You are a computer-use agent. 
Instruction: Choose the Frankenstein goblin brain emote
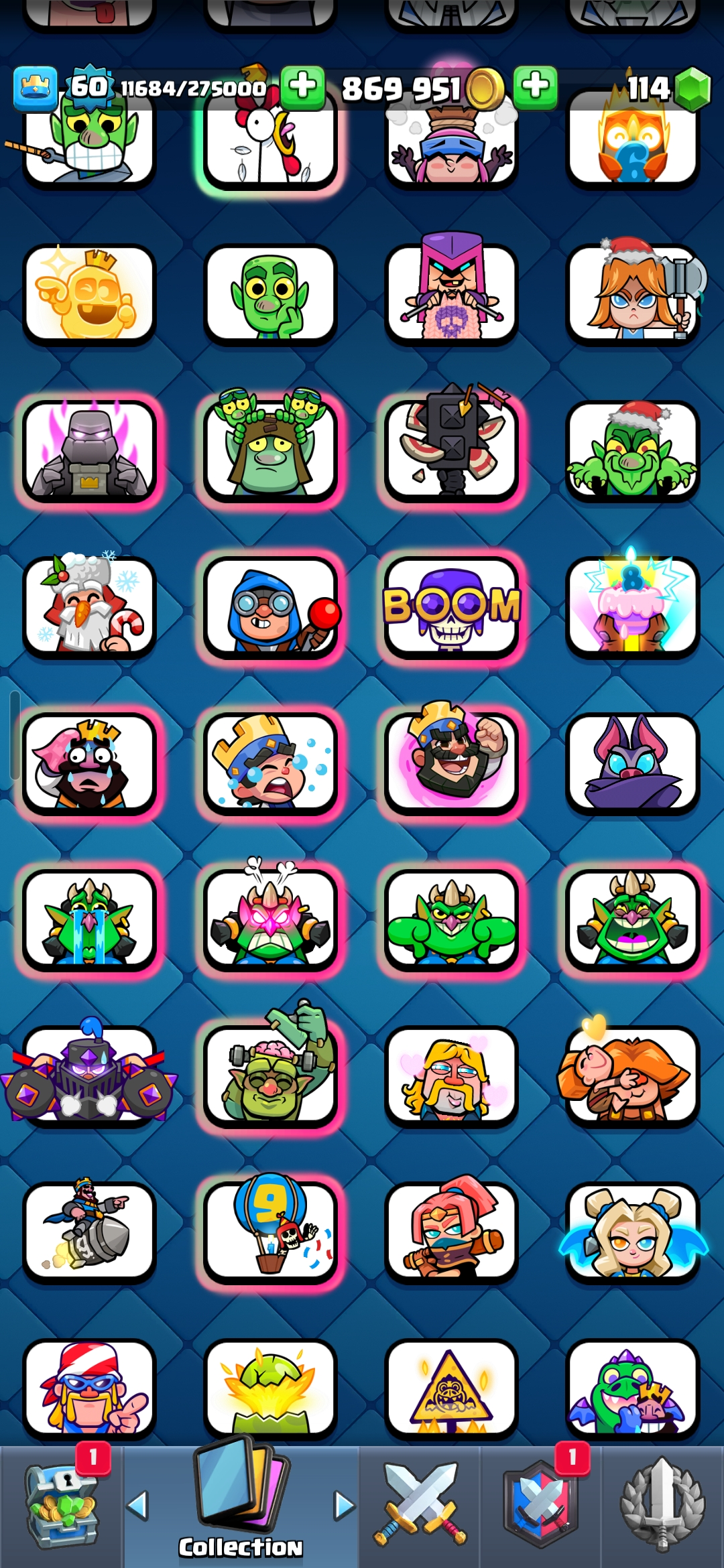[x=271, y=1076]
